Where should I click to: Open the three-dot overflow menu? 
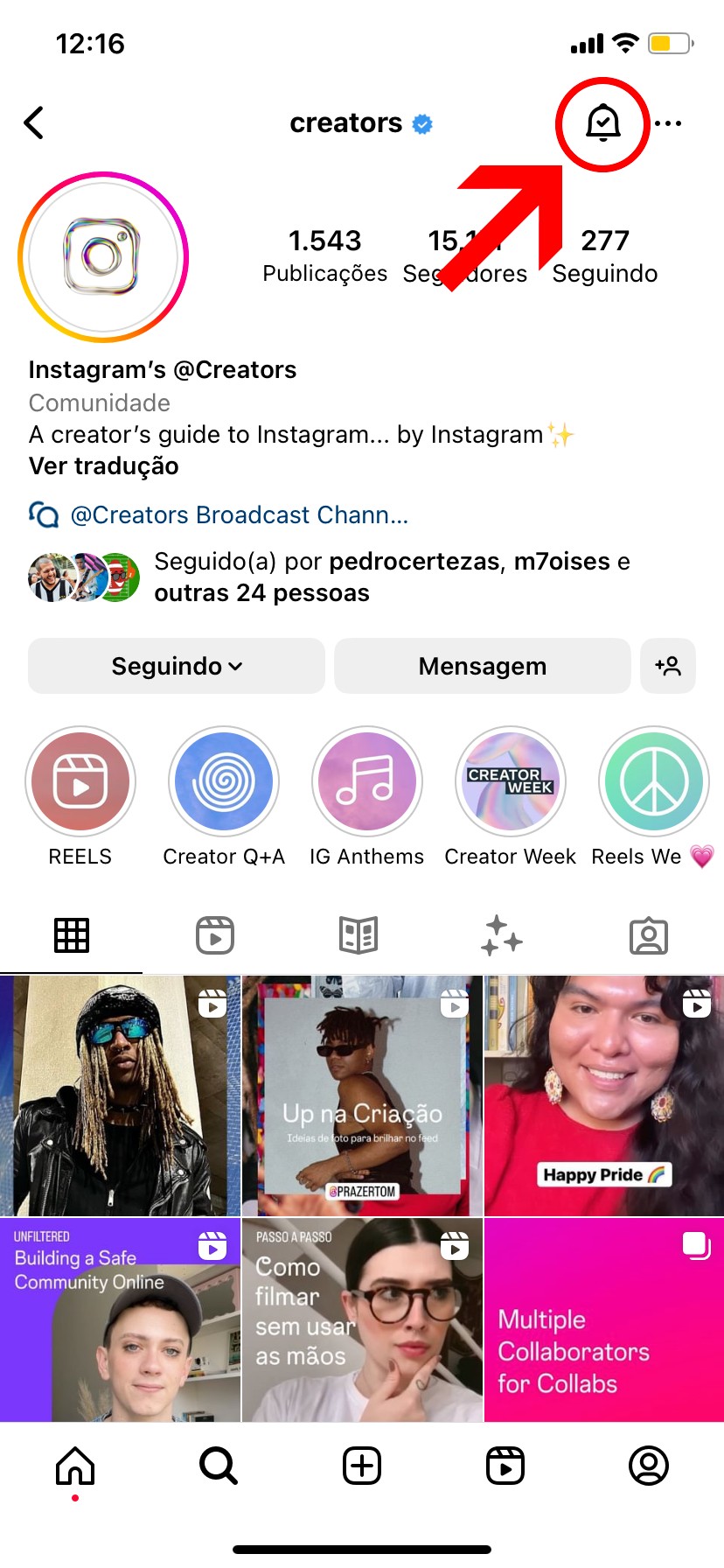click(668, 123)
